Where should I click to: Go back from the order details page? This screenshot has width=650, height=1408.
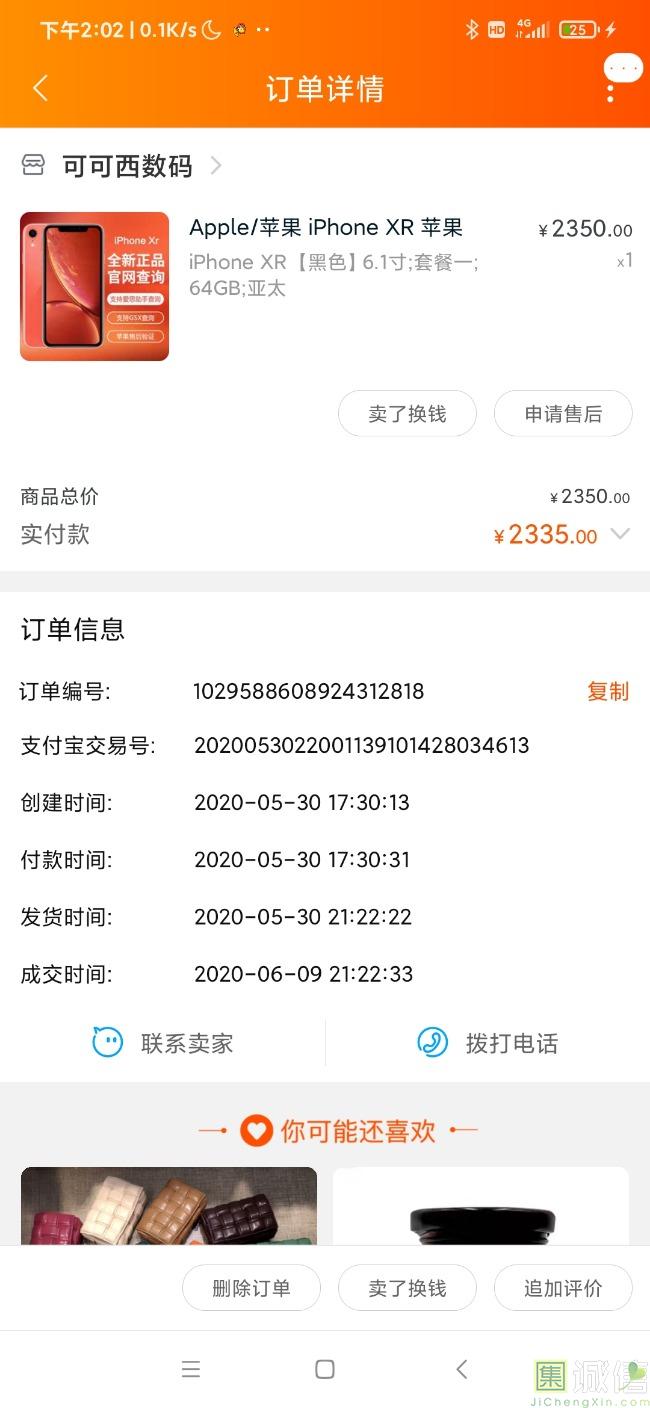click(x=41, y=88)
